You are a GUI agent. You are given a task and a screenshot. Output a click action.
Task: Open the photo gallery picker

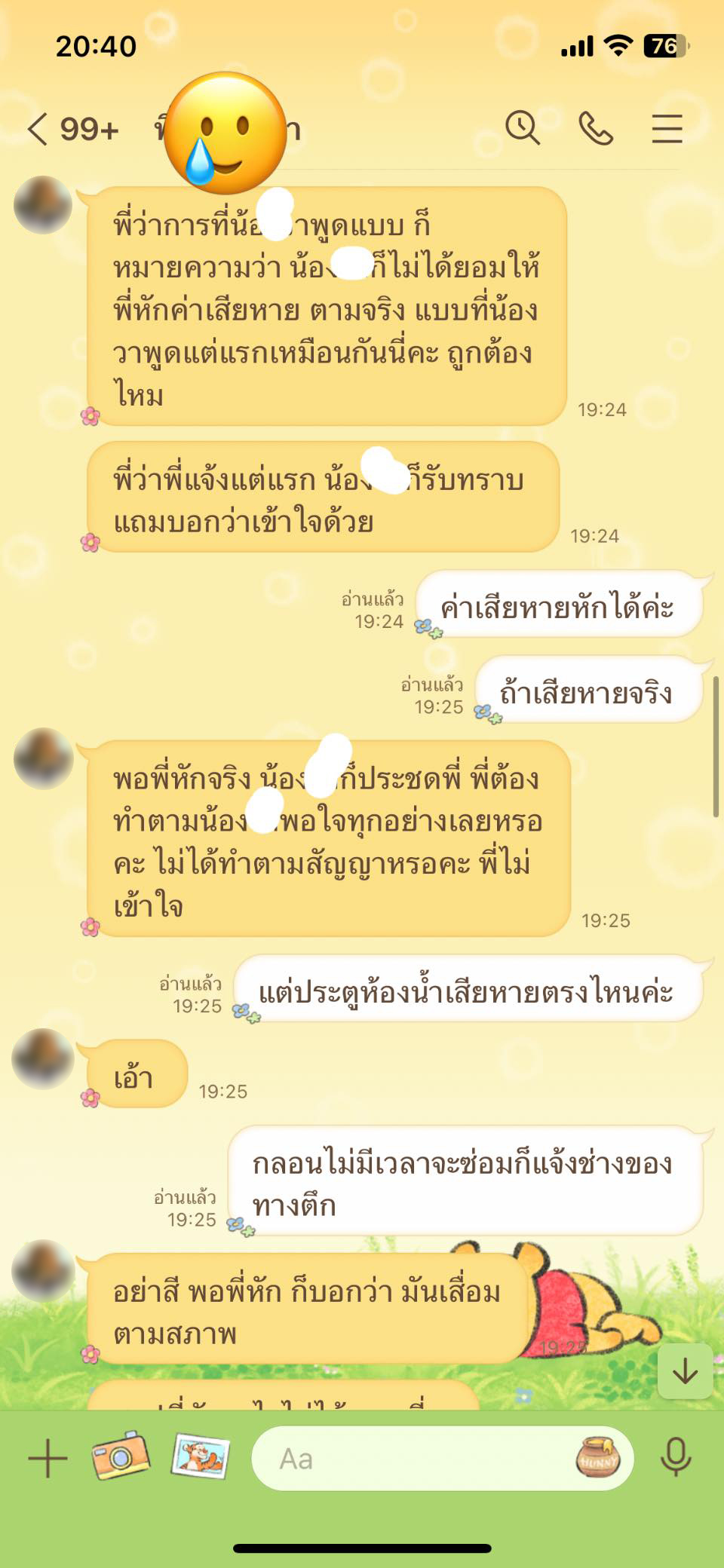[201, 1456]
